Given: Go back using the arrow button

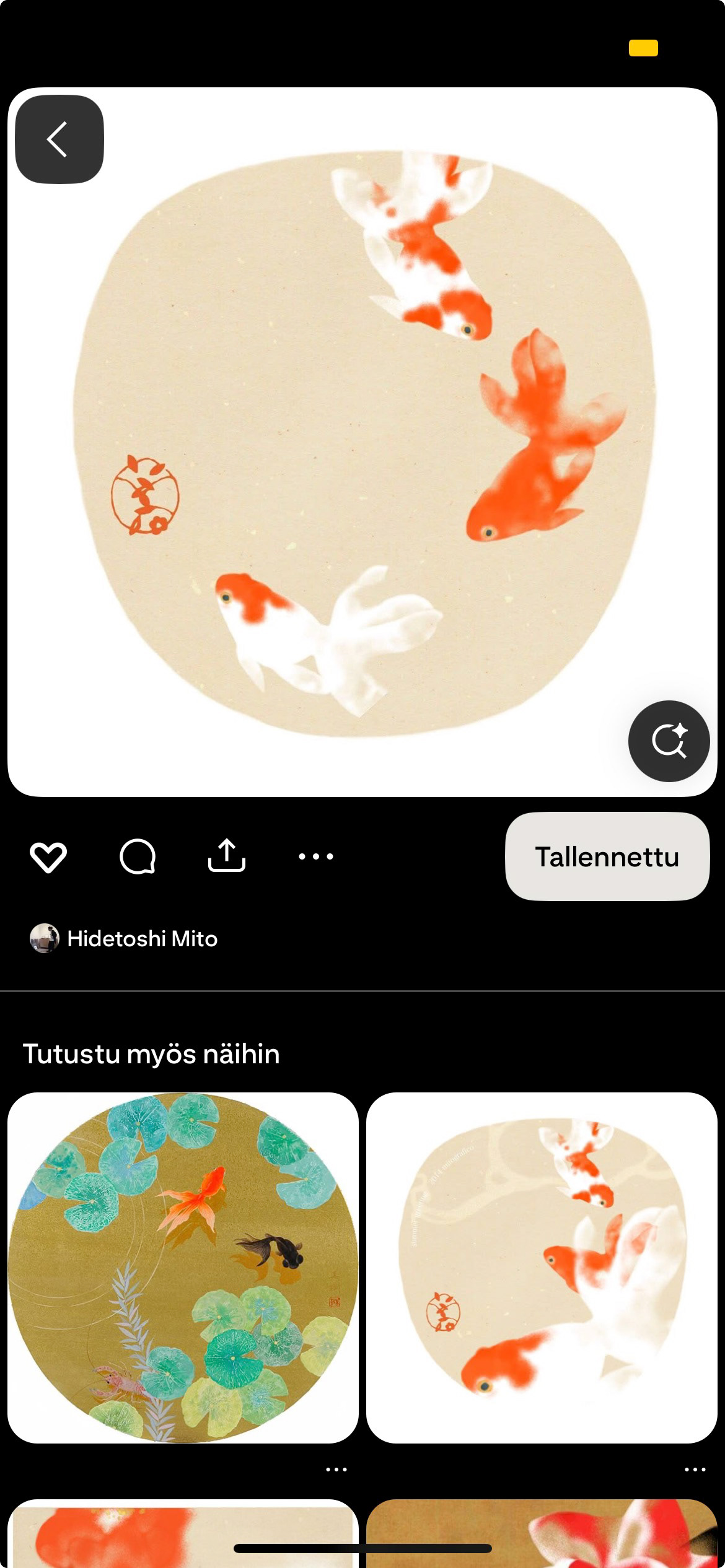Looking at the screenshot, I should point(59,139).
